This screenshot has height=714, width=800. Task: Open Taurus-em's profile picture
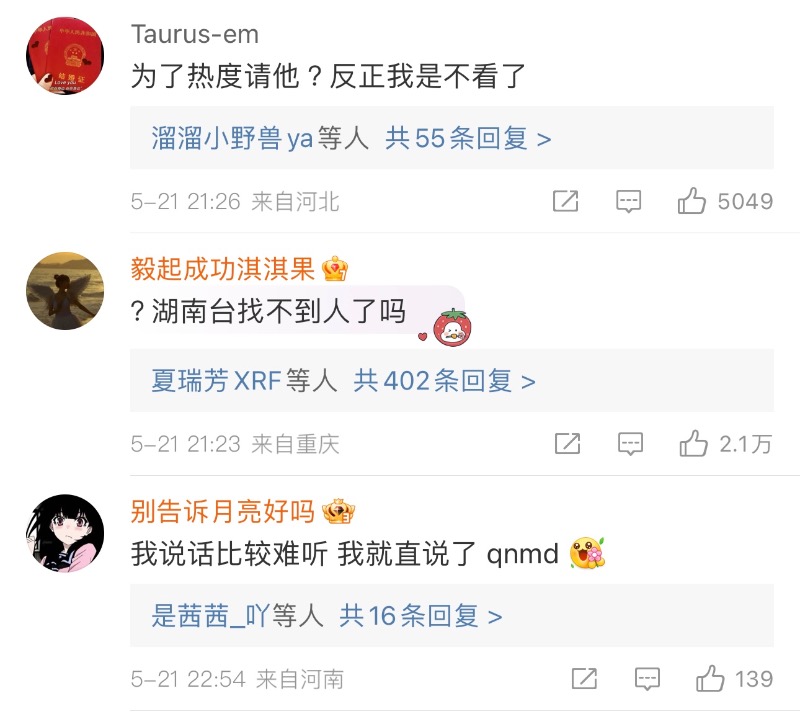tap(65, 54)
